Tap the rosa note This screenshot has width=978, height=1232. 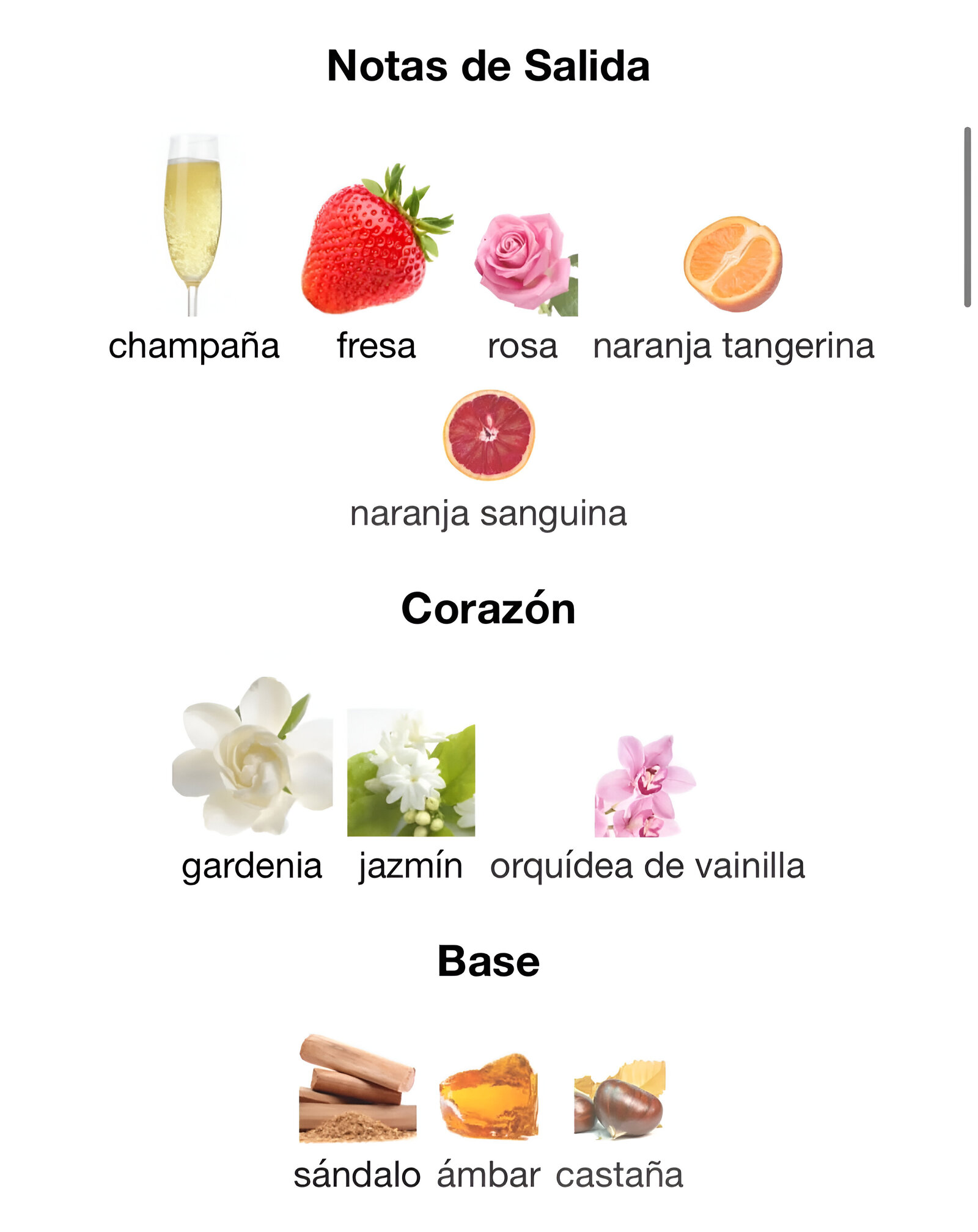coord(524,264)
